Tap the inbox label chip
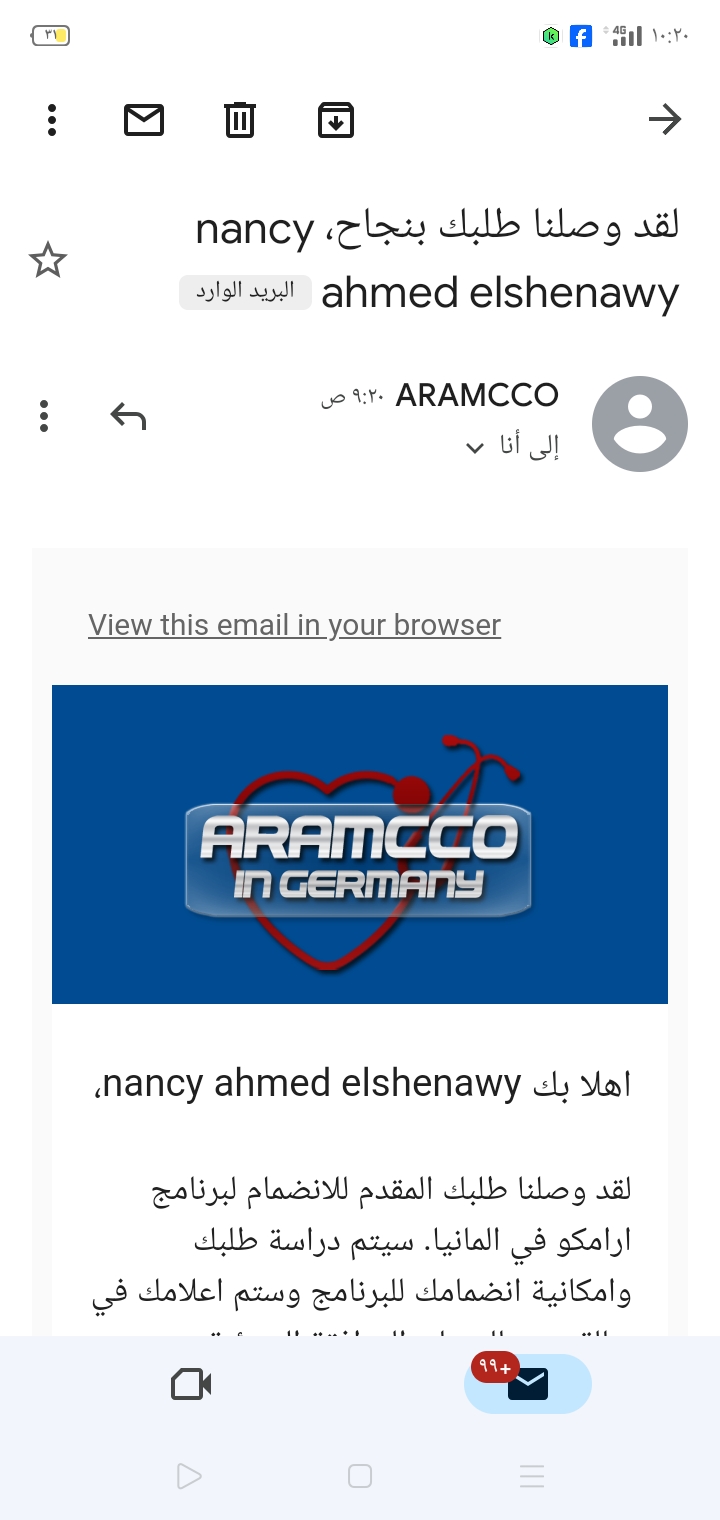 pyautogui.click(x=245, y=292)
